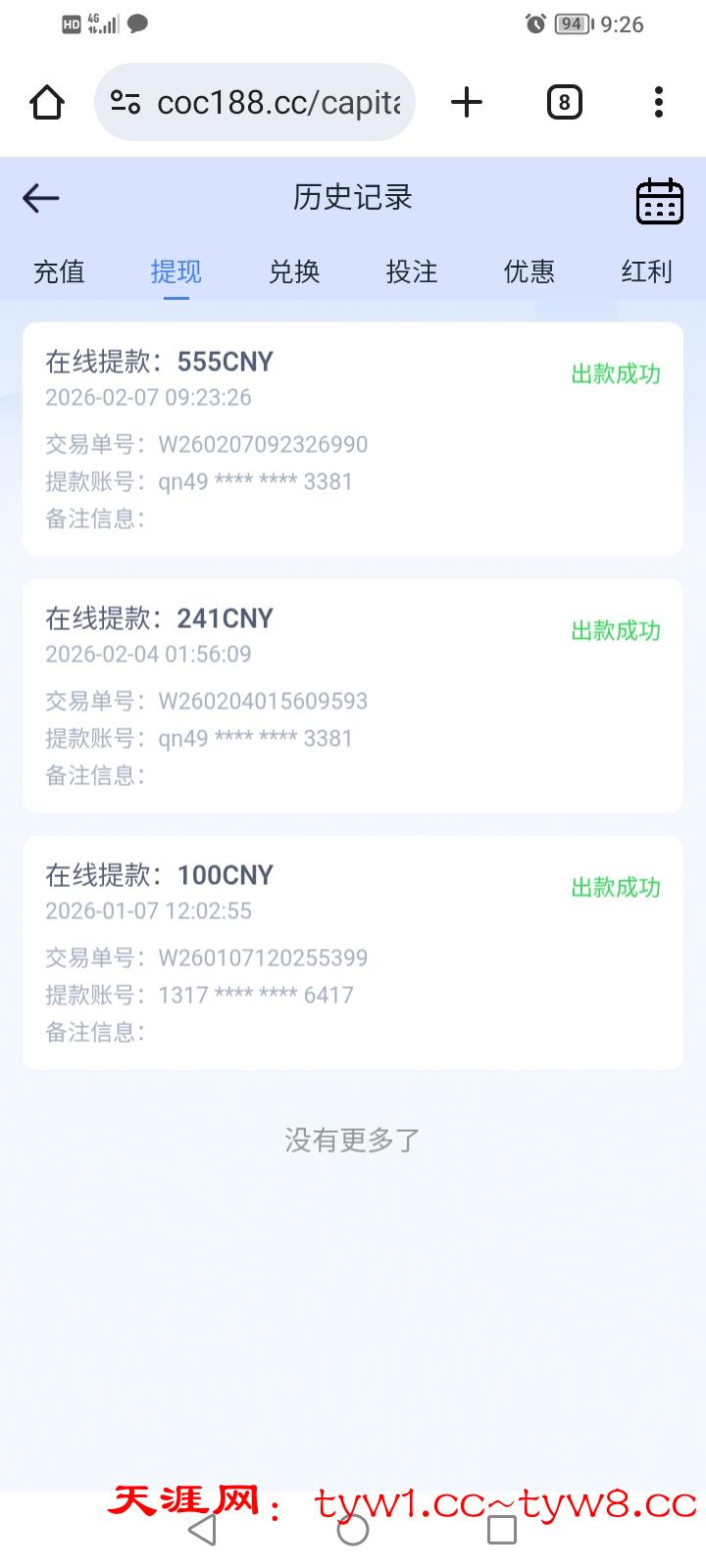This screenshot has height=1568, width=706.
Task: Switch to the 兑换 tab
Action: 294,271
